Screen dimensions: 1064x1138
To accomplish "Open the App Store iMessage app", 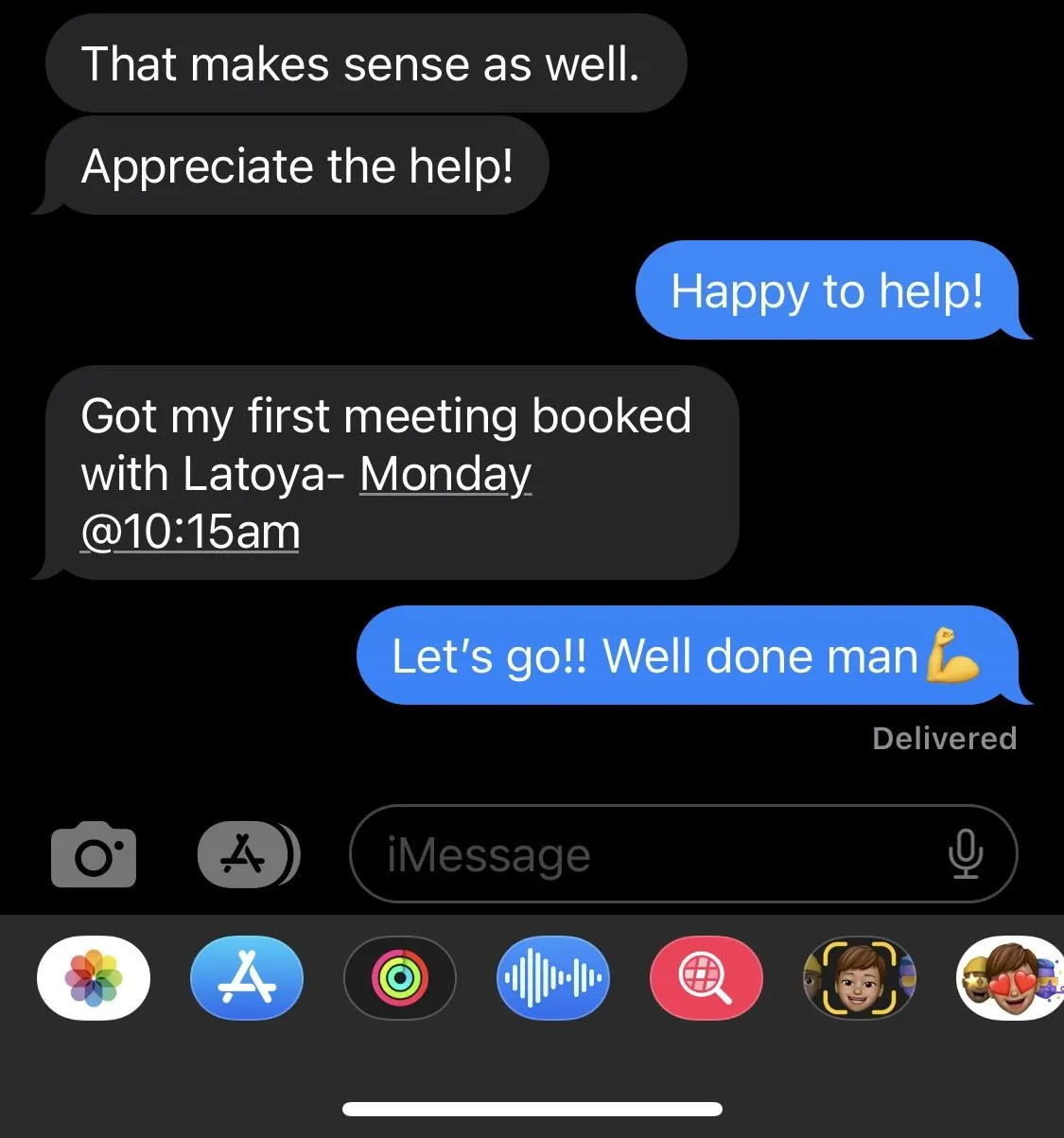I will 247,977.
